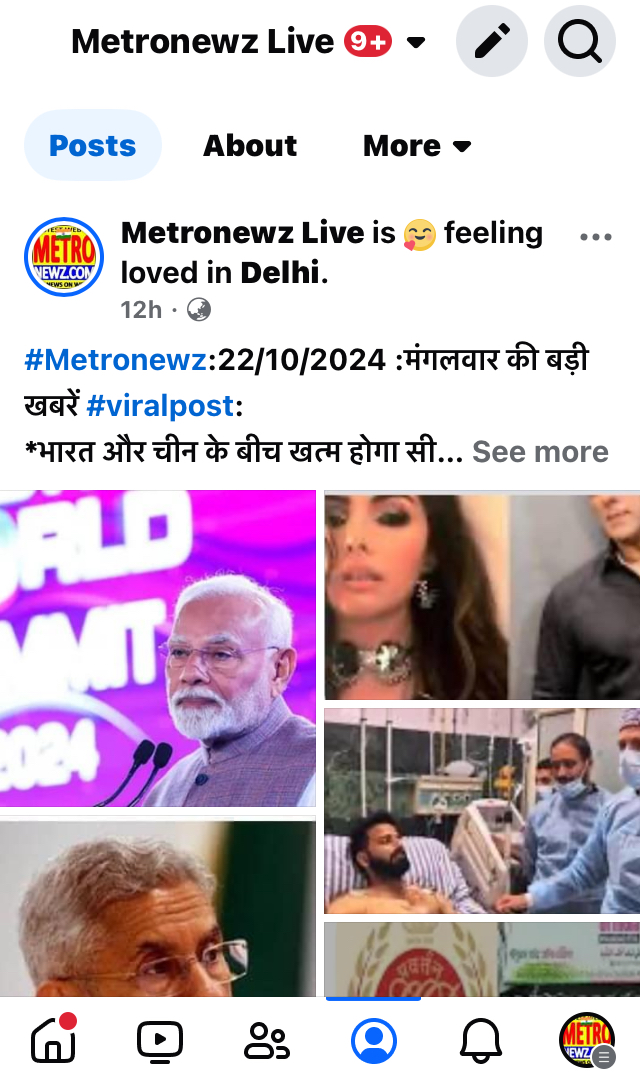Open the #Metronewz hashtag
Viewport: 640px width, 1085px height.
[116, 360]
